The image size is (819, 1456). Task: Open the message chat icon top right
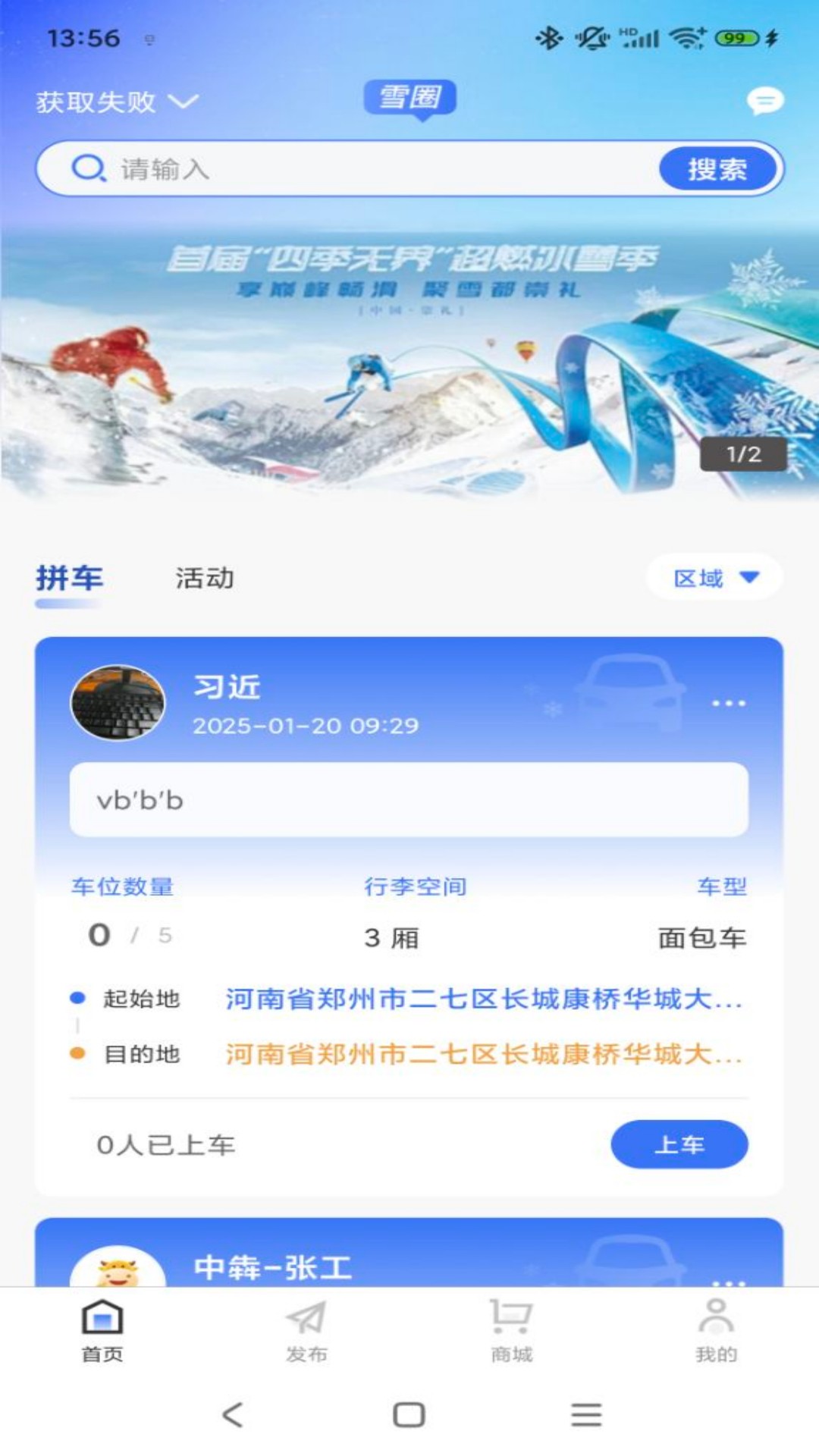(x=766, y=100)
